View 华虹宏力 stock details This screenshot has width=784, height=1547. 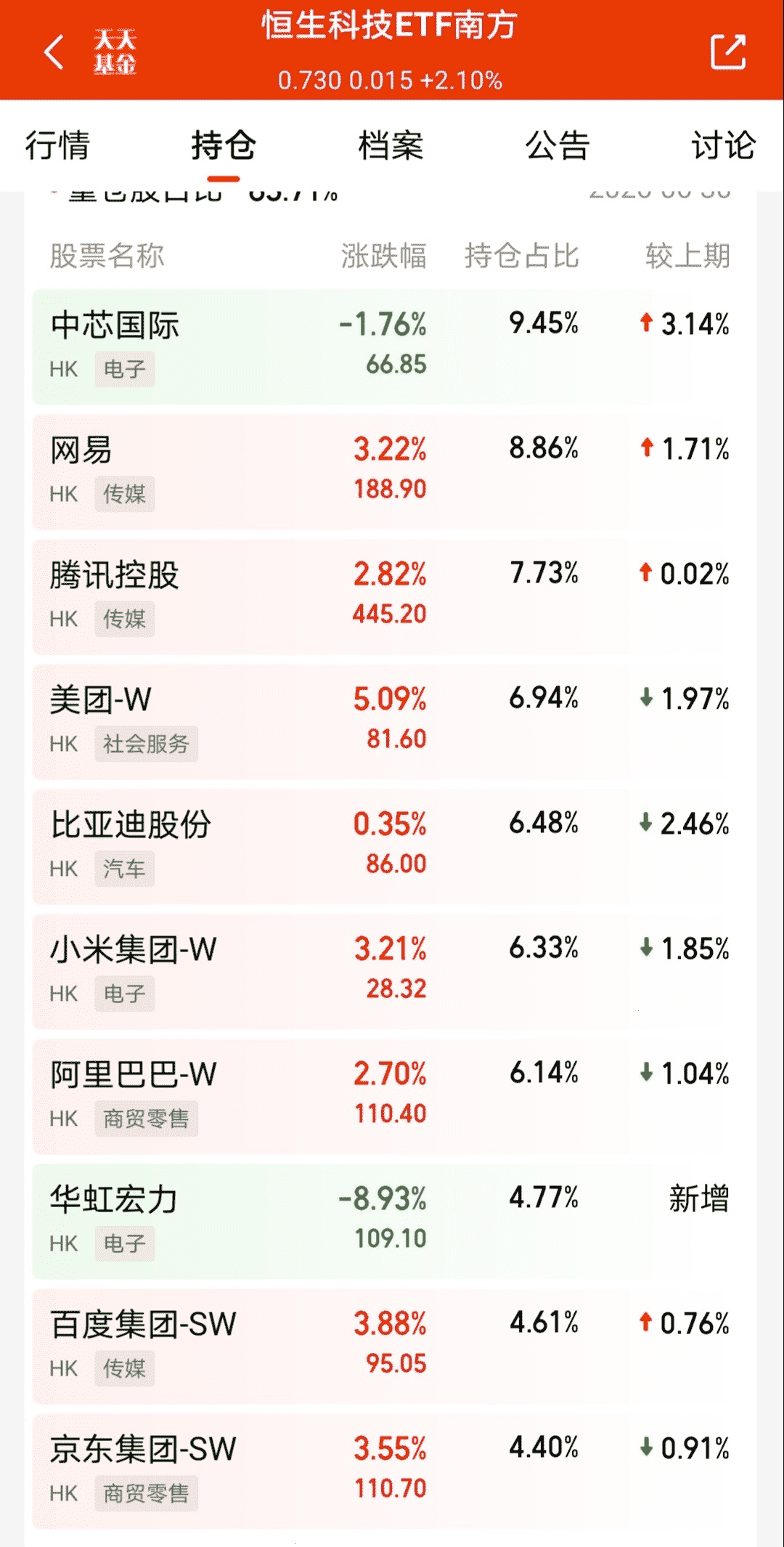[x=392, y=1221]
